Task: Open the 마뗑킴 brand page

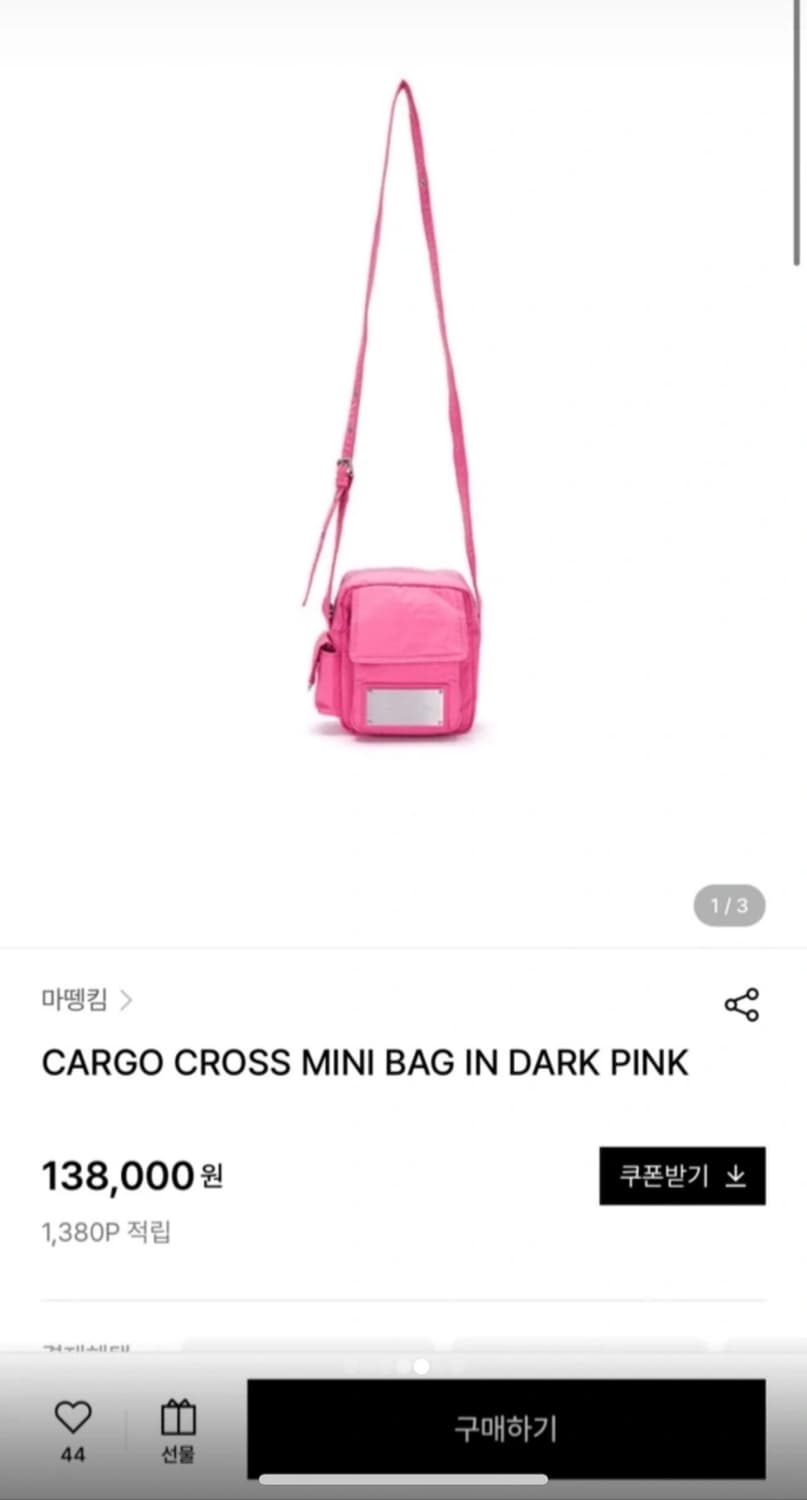Action: [x=72, y=1001]
